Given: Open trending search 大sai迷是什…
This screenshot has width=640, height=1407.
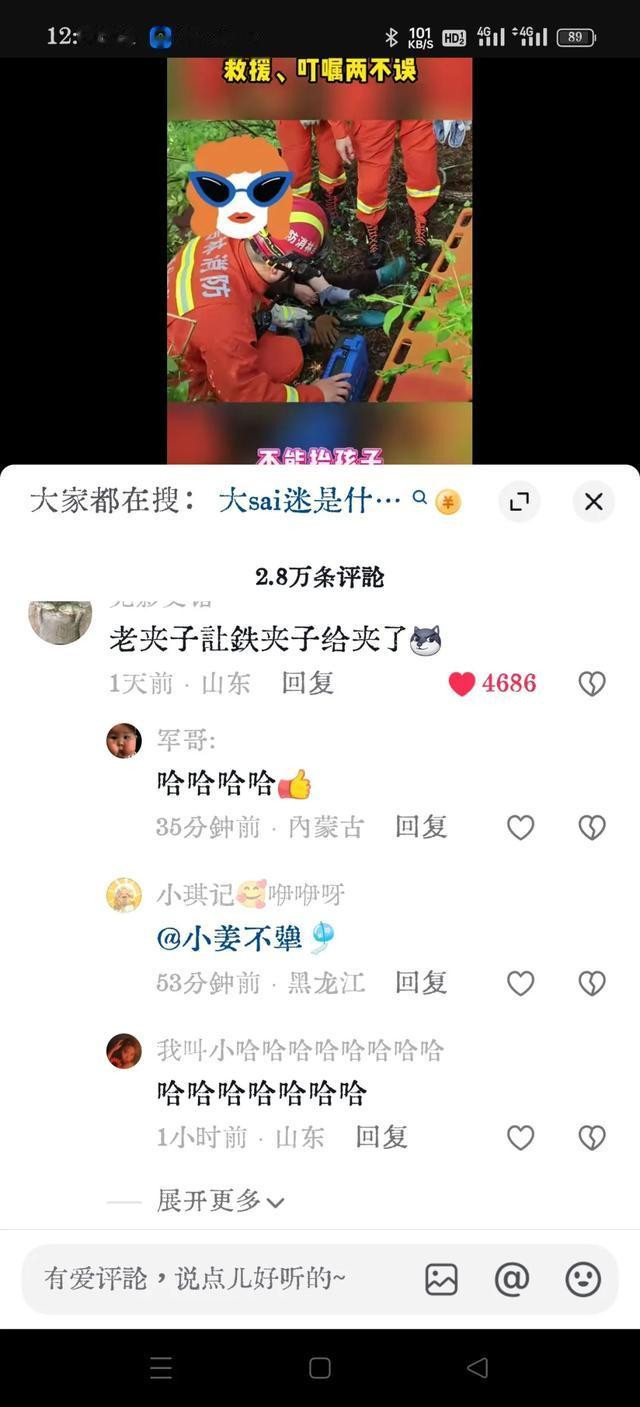Looking at the screenshot, I should click(x=309, y=501).
